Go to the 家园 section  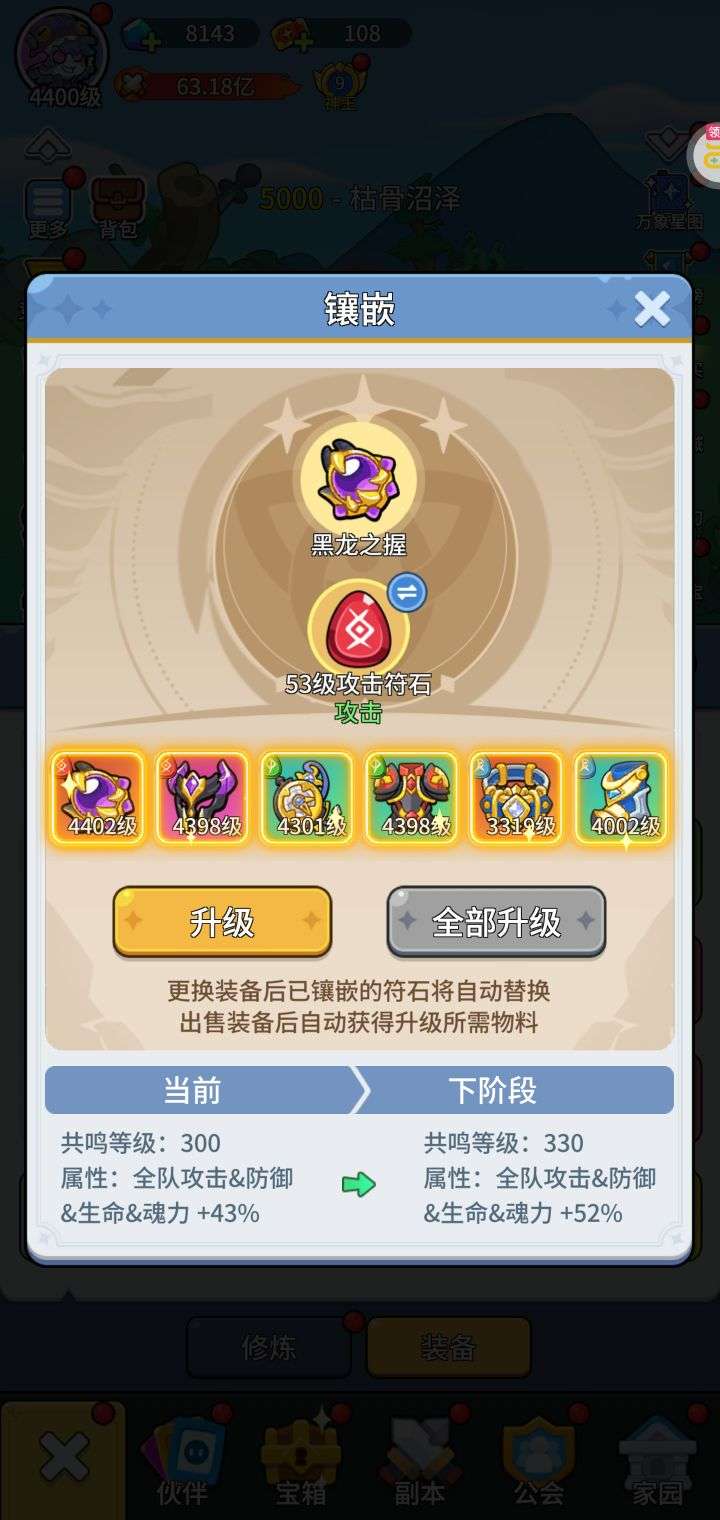pyautogui.click(x=657, y=1462)
